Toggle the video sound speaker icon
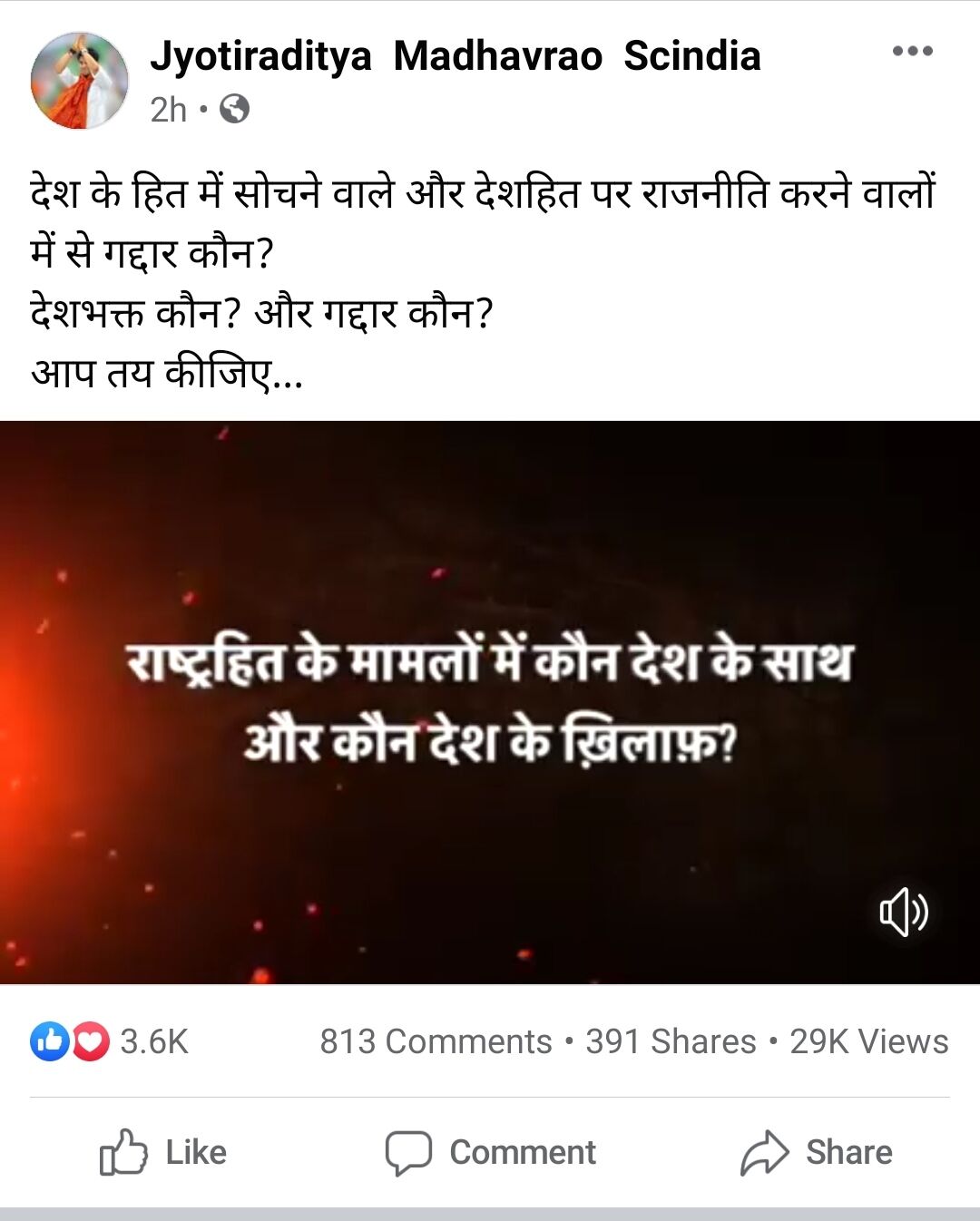This screenshot has height=1221, width=980. 903,912
